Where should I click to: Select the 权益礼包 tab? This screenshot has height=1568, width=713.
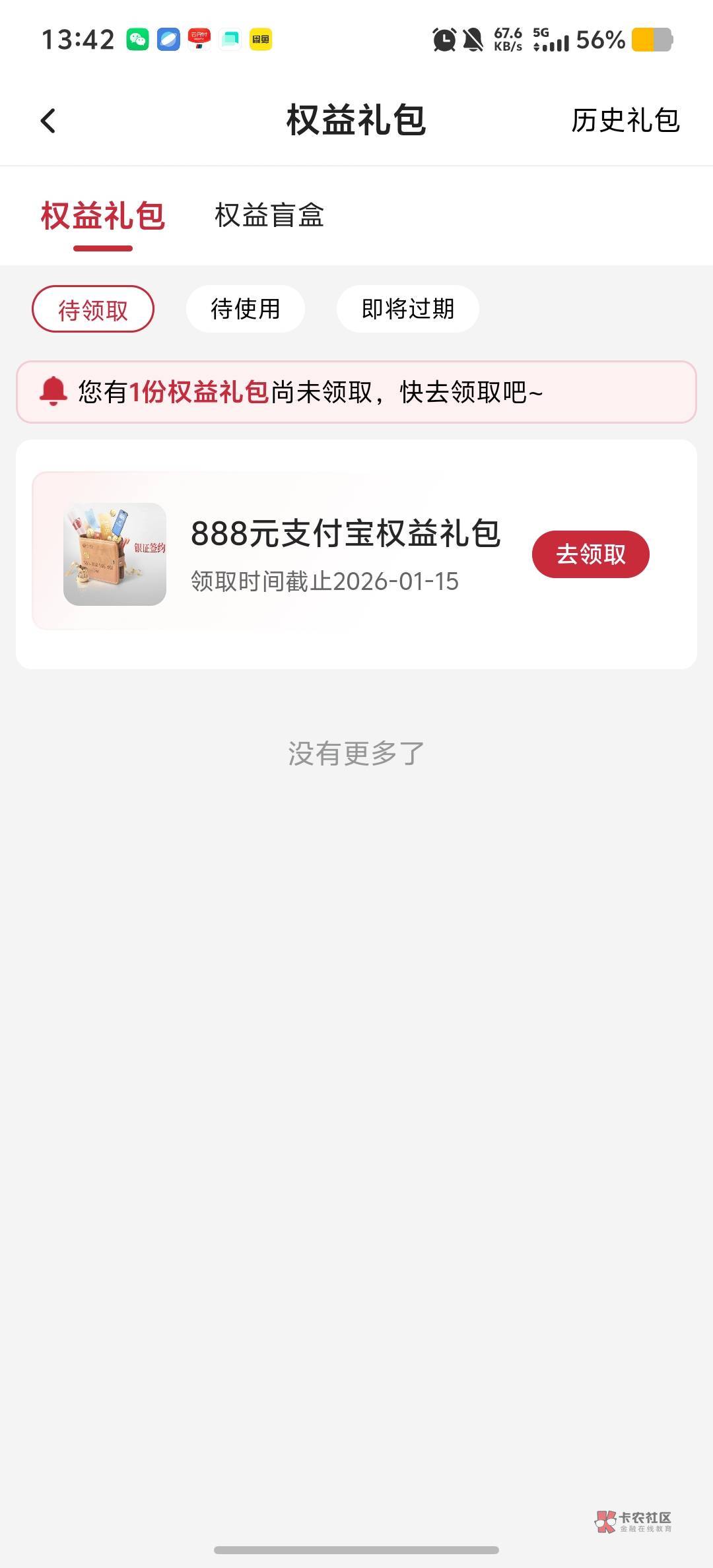pyautogui.click(x=103, y=216)
